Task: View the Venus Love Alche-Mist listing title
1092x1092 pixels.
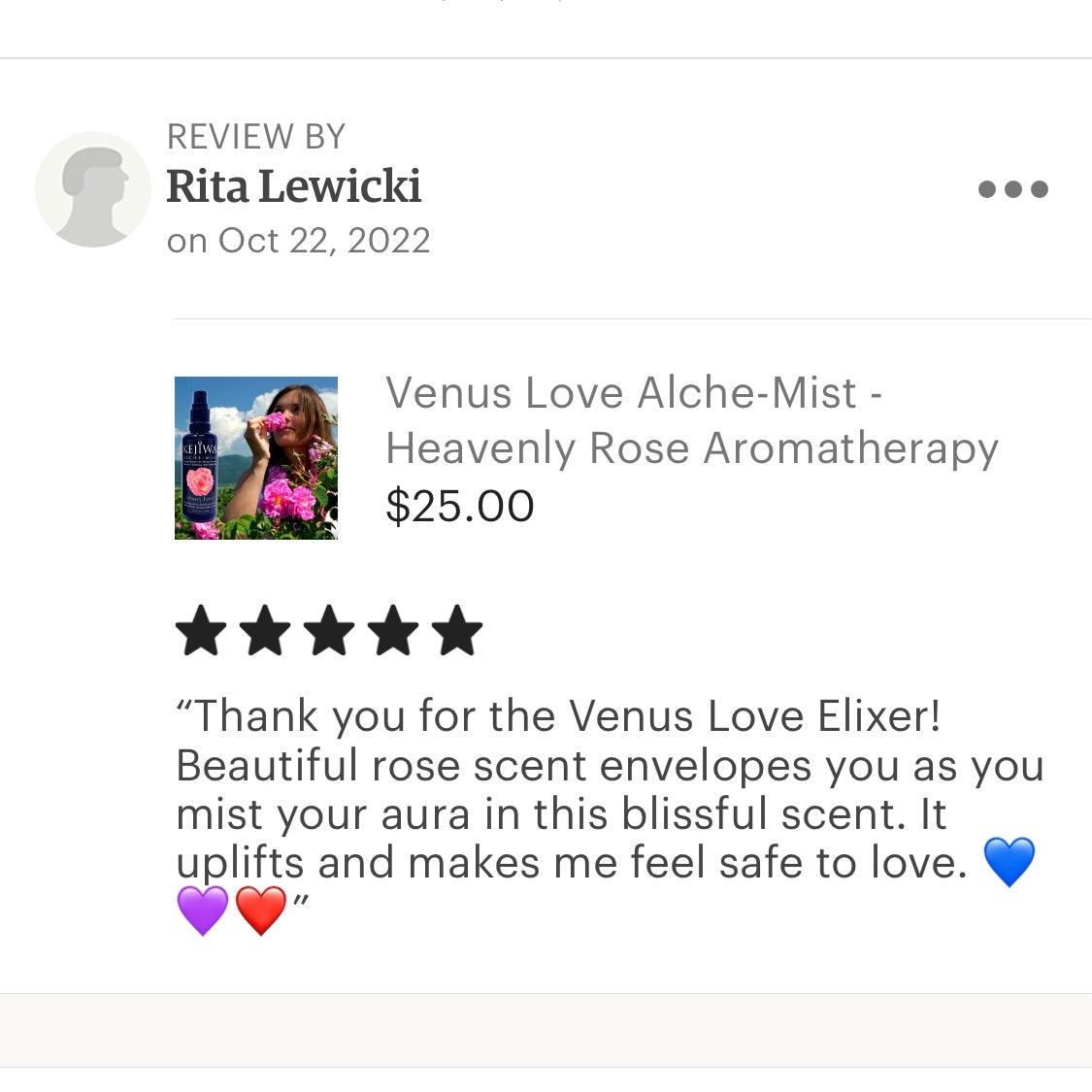Action: [690, 420]
